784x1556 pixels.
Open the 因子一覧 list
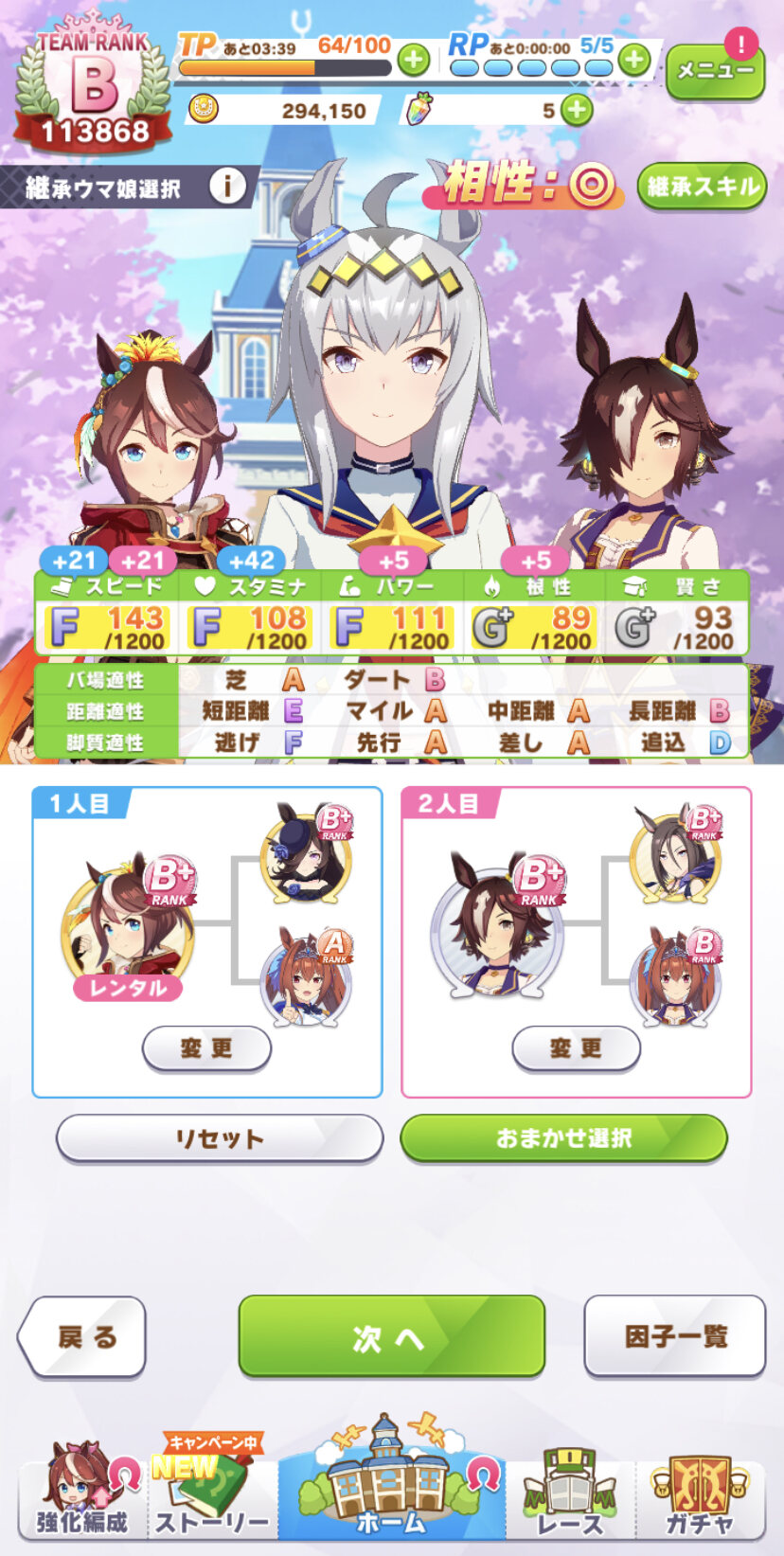675,1336
